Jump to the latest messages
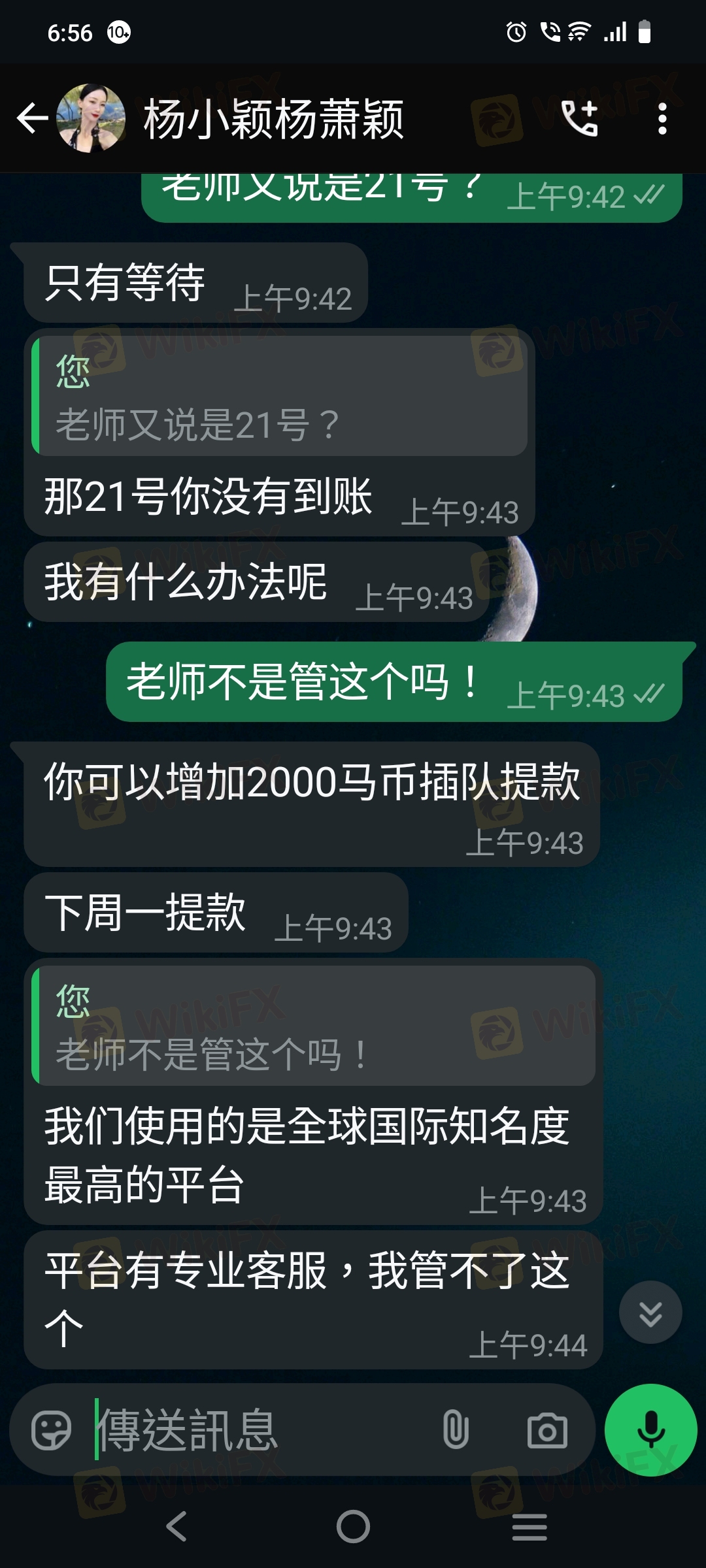This screenshot has height=1568, width=706. coord(650,1312)
